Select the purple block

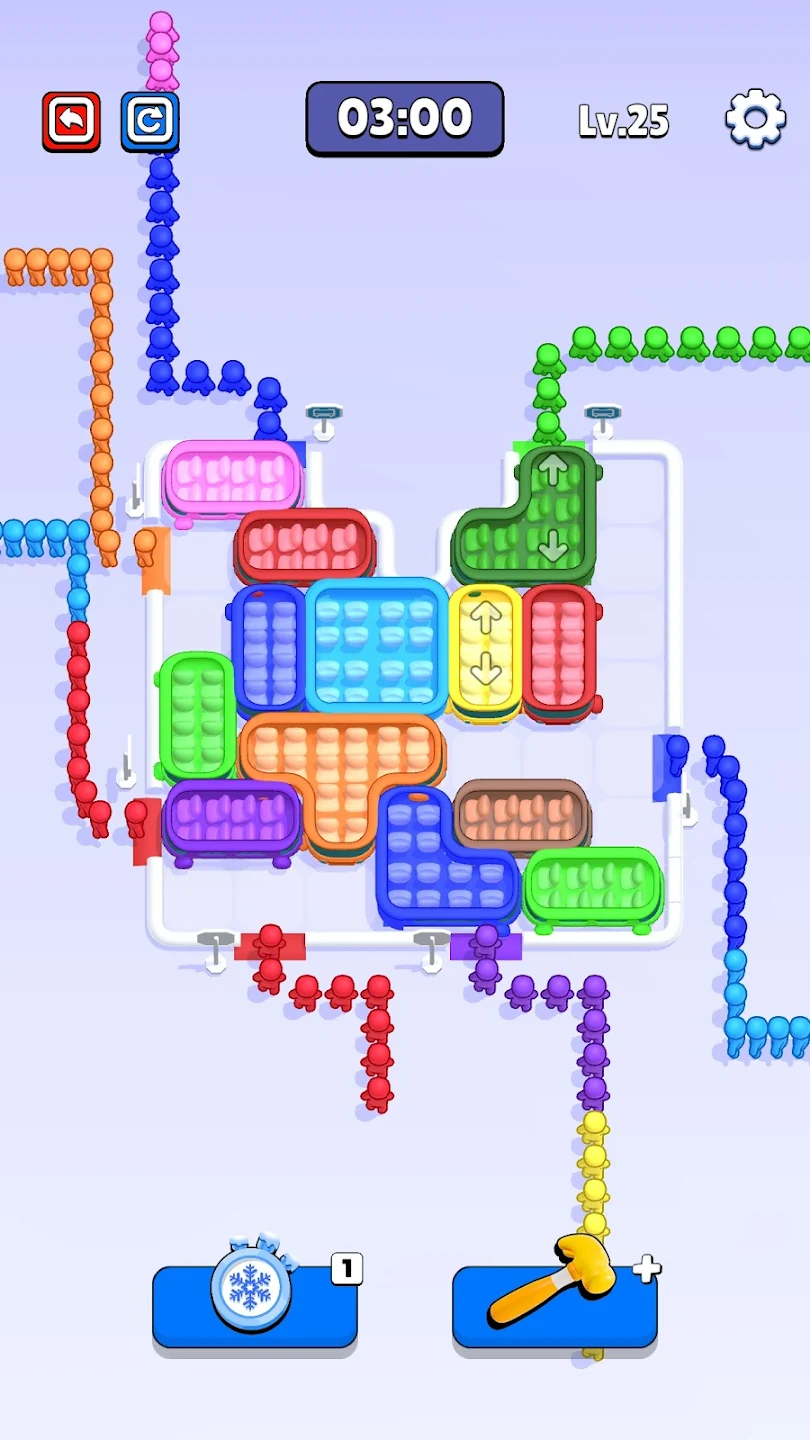pos(232,815)
